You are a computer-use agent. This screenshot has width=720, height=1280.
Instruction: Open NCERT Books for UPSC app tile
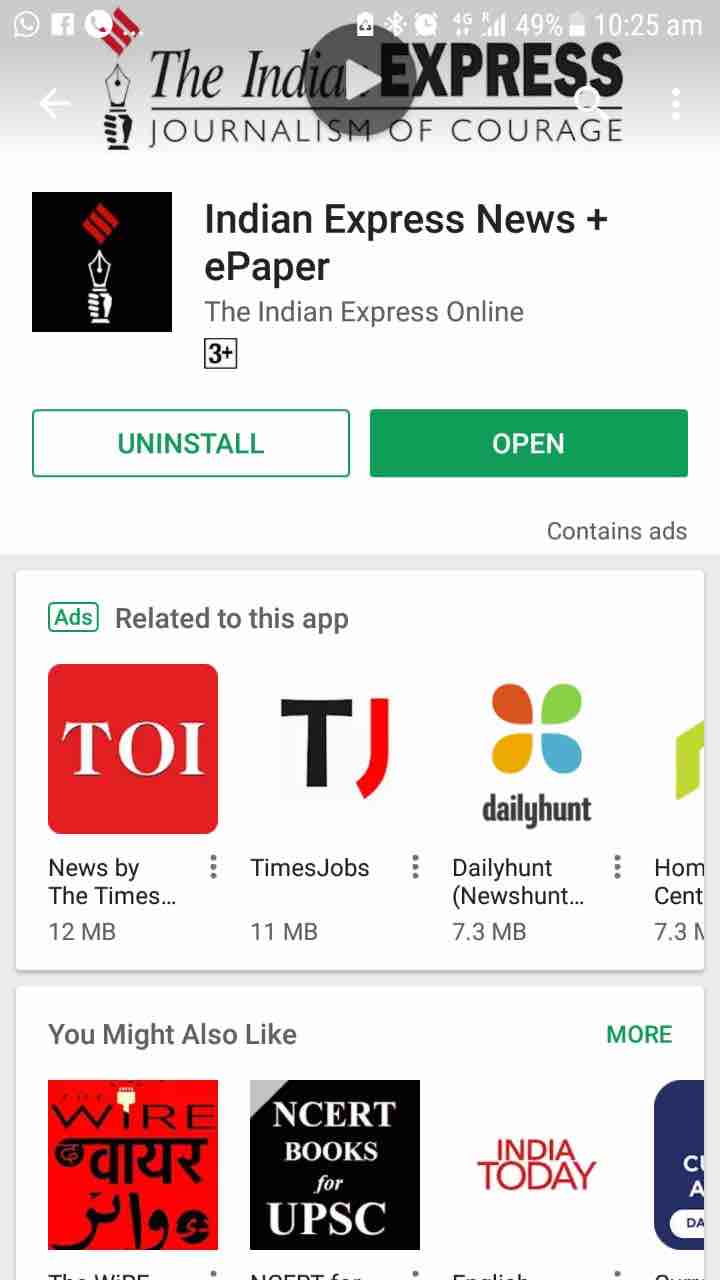tap(334, 1165)
